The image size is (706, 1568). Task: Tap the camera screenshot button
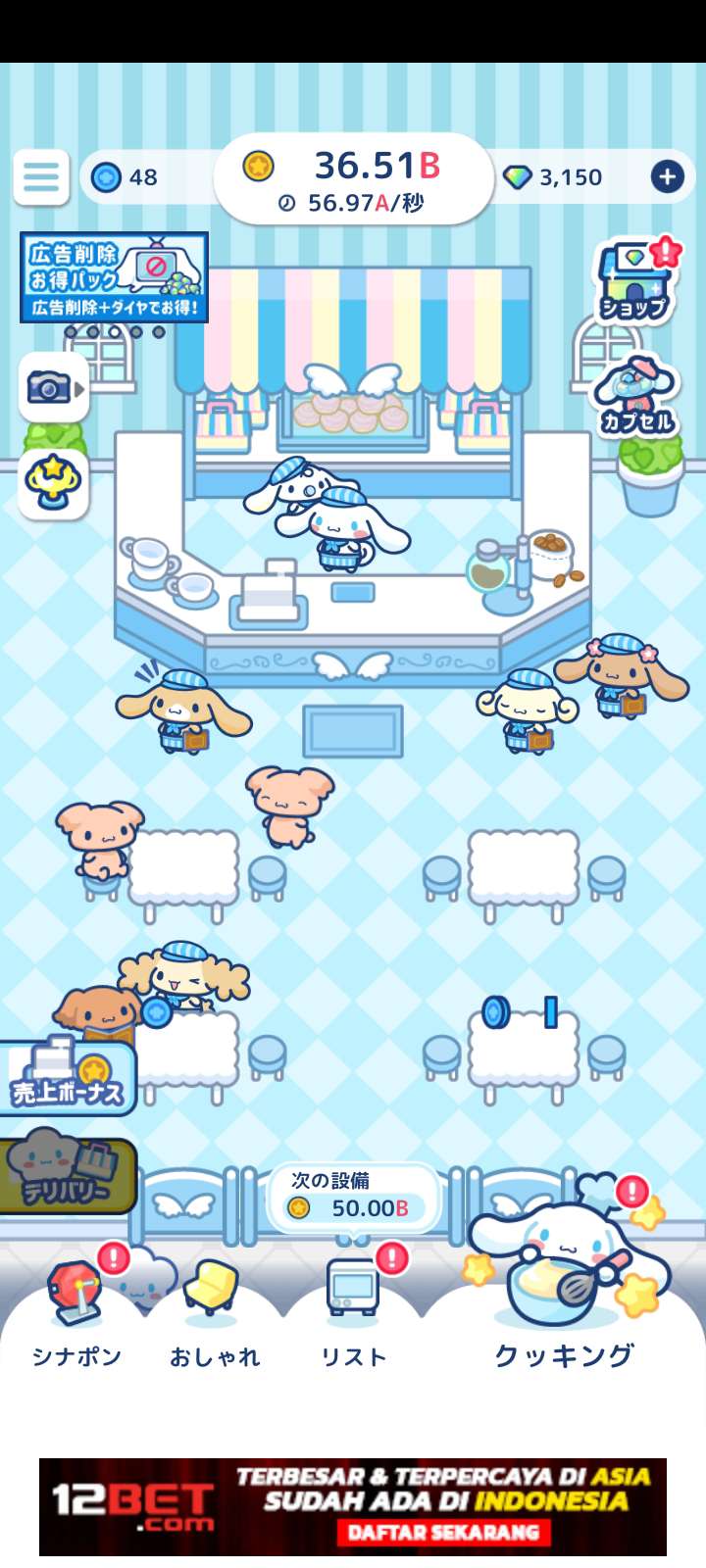[x=52, y=387]
